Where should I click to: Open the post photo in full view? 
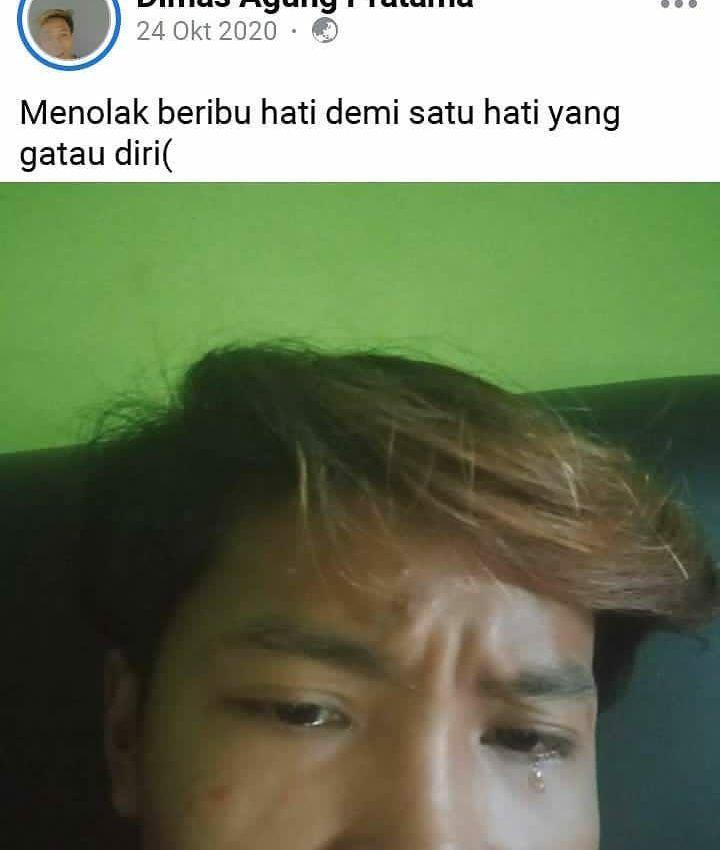(360, 515)
